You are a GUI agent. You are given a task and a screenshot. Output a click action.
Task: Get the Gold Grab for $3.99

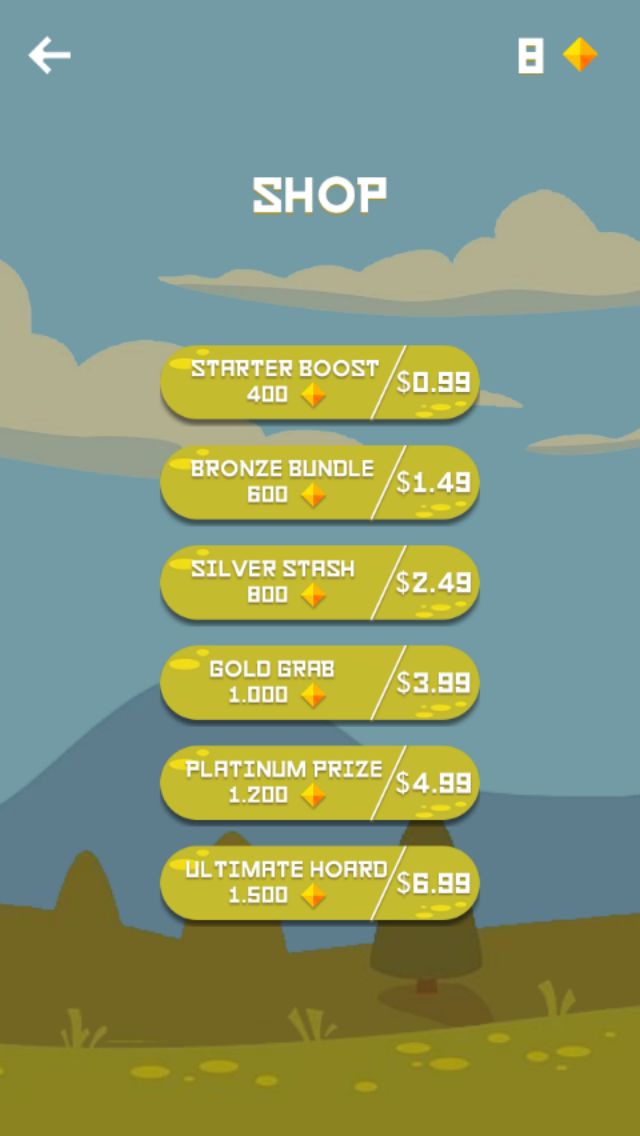320,682
